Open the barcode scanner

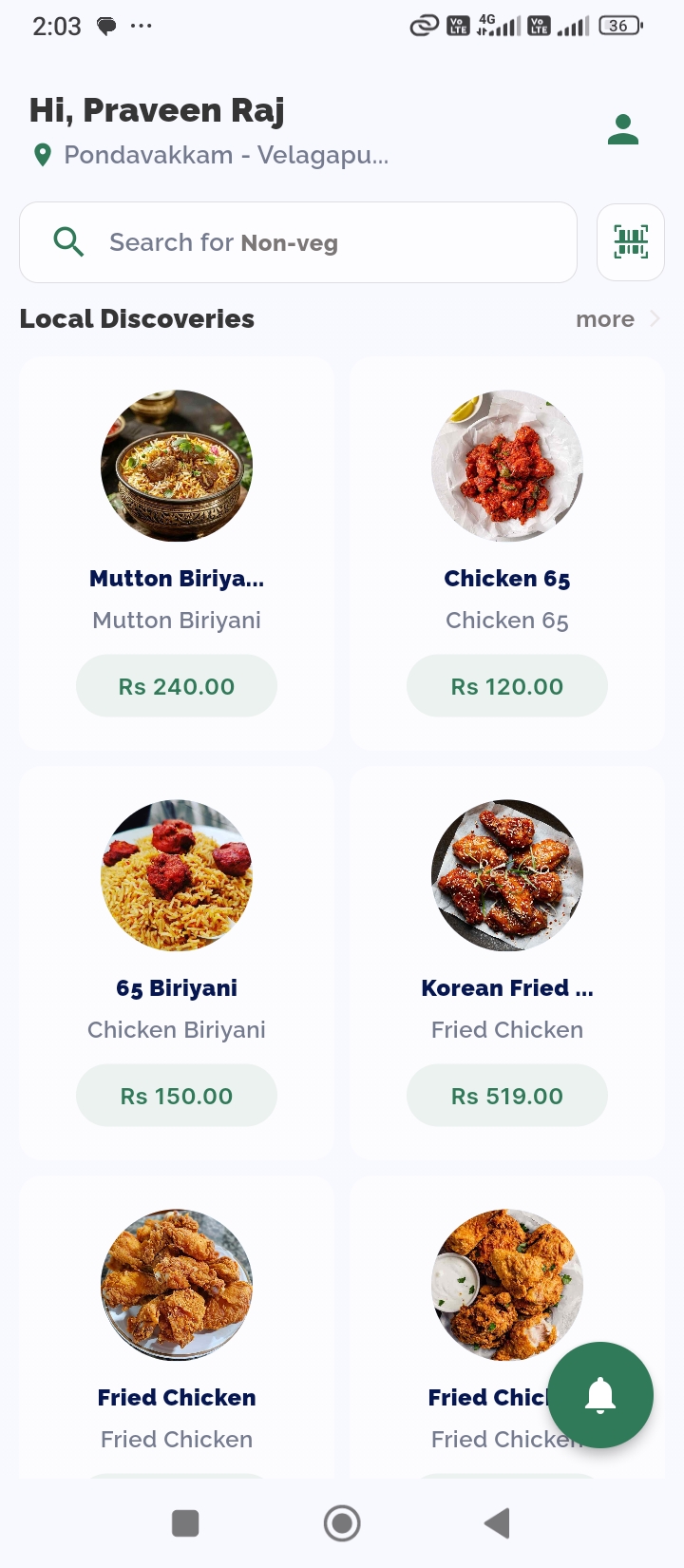pos(630,242)
